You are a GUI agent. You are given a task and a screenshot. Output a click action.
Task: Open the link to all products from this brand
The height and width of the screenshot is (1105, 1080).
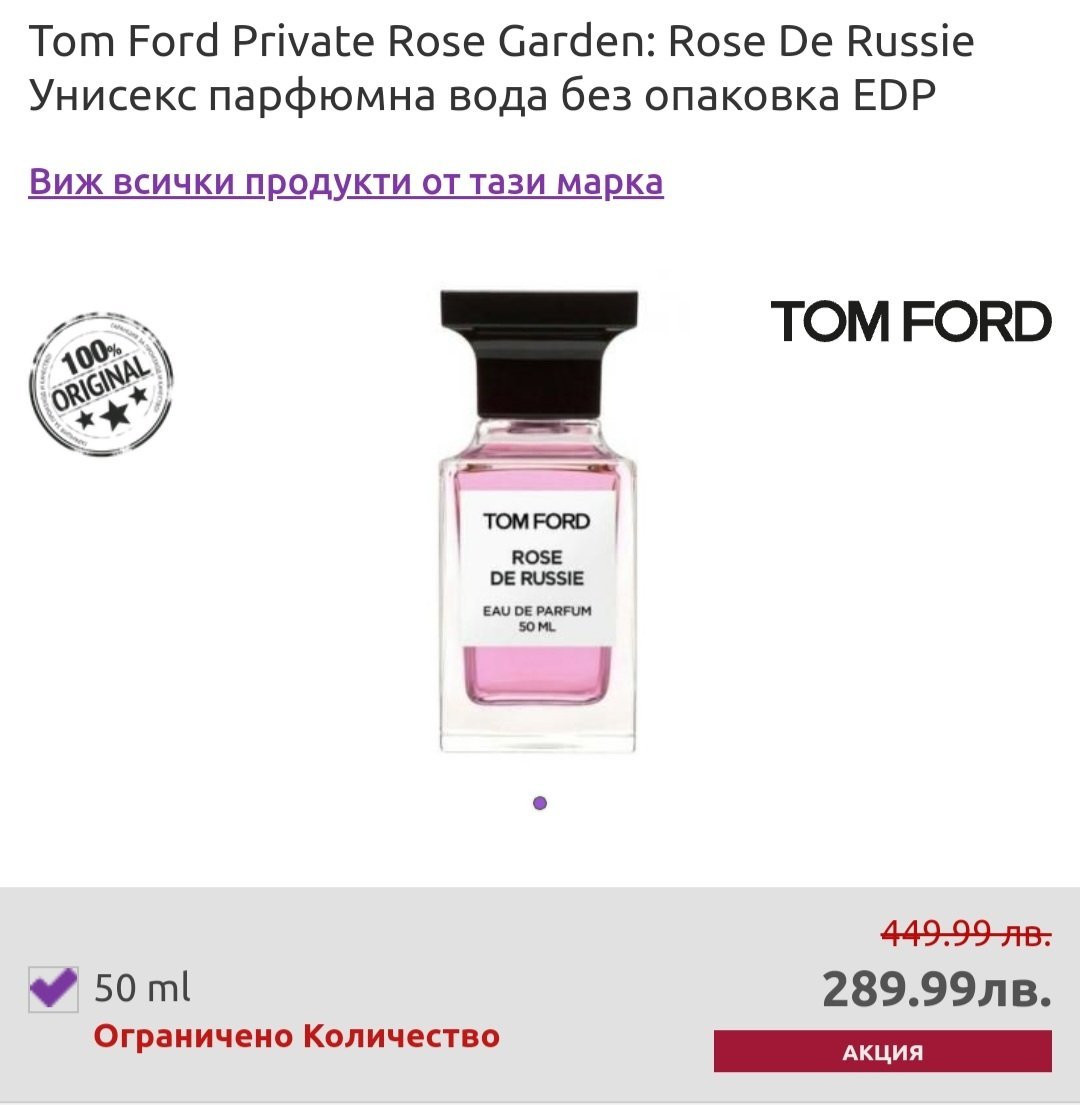[346, 182]
